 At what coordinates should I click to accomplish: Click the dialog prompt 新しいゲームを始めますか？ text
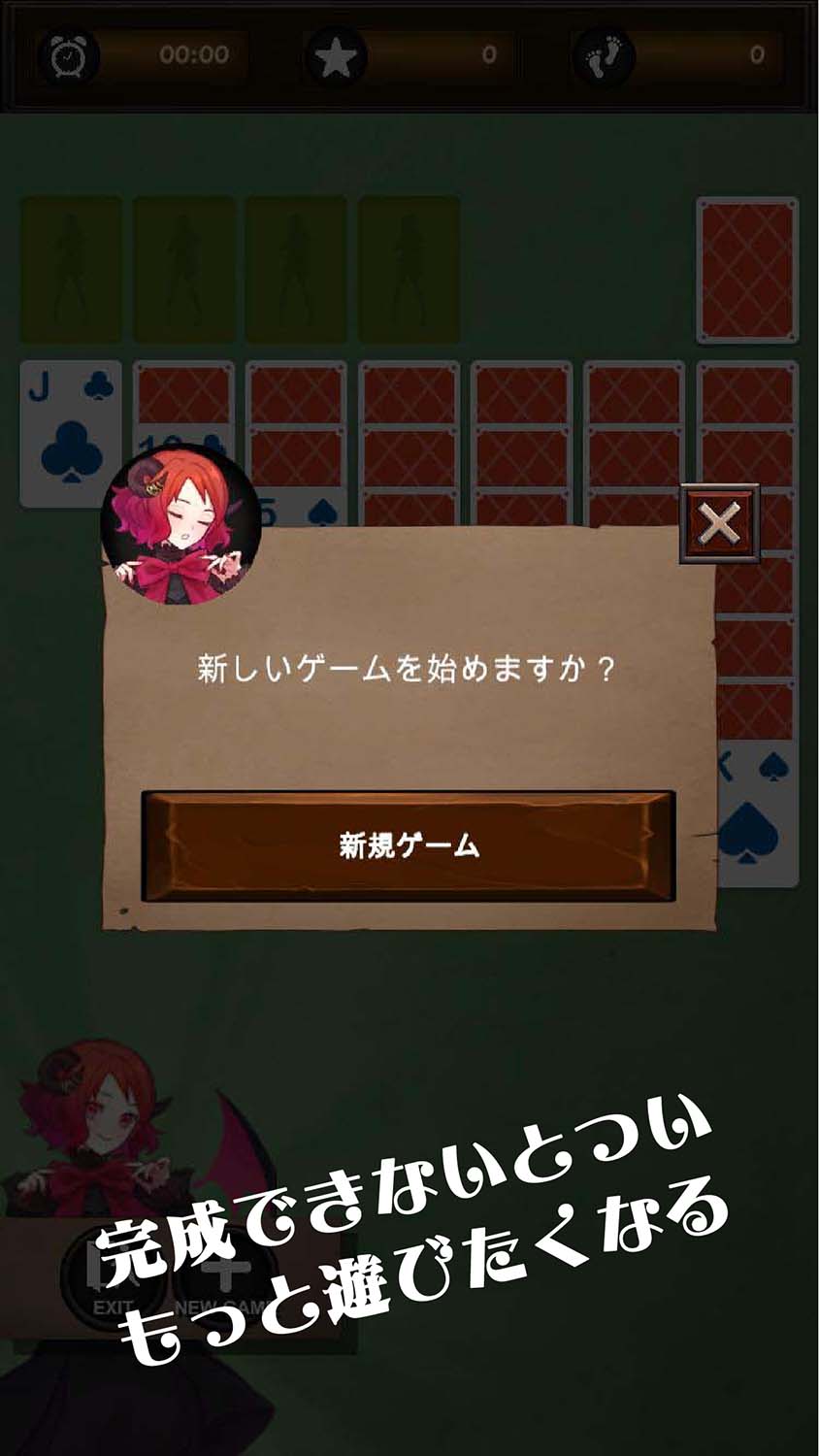click(408, 666)
